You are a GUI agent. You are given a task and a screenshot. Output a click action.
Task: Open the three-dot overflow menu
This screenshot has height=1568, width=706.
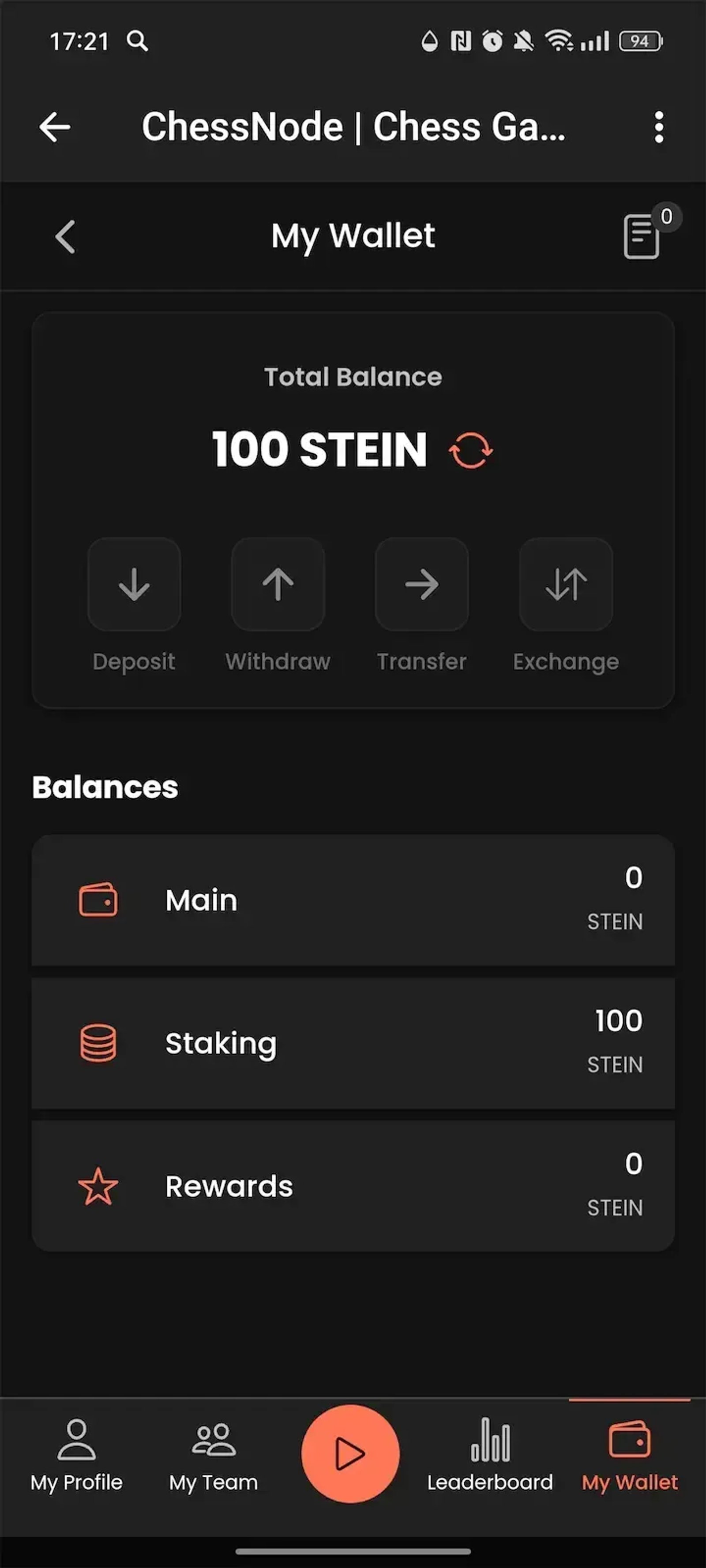pos(658,127)
